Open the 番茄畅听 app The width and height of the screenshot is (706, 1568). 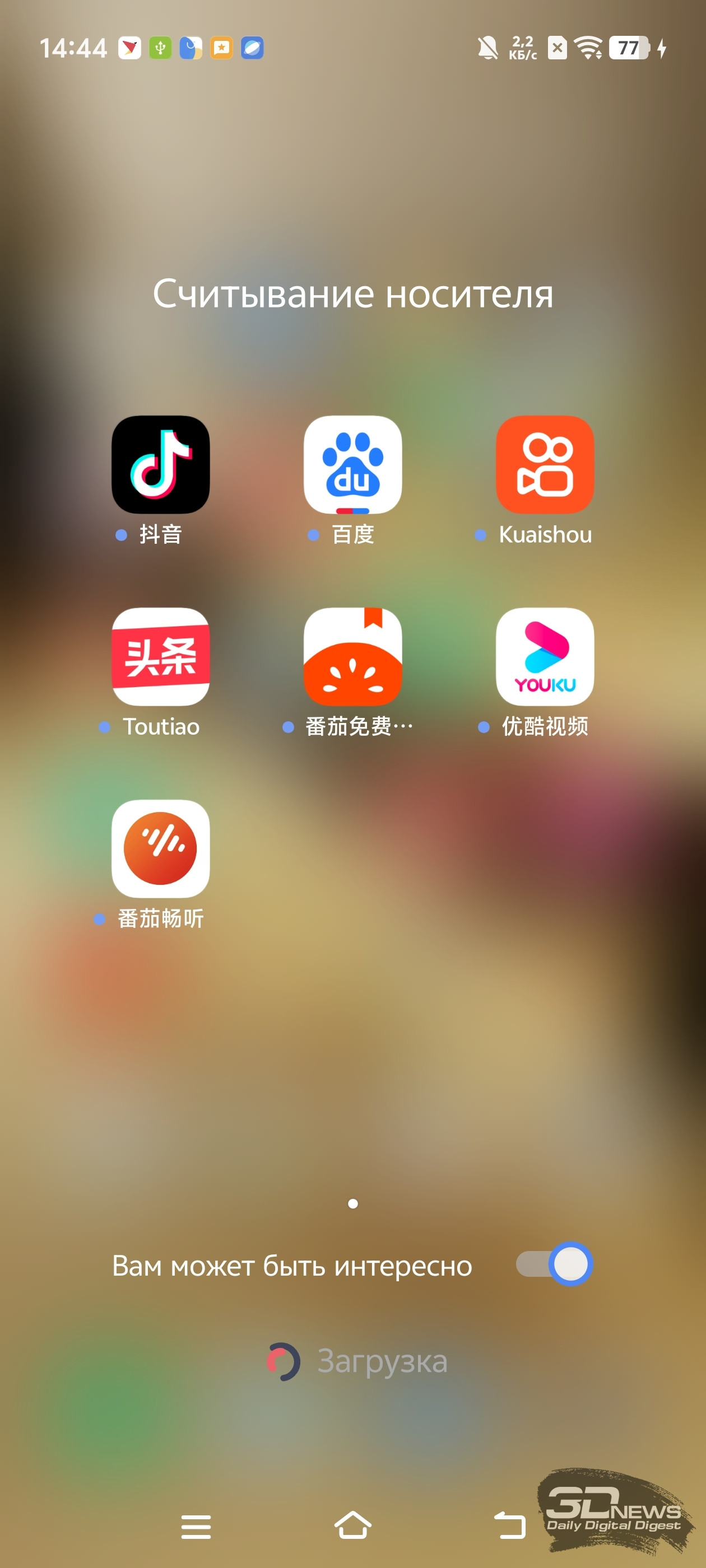click(x=160, y=848)
